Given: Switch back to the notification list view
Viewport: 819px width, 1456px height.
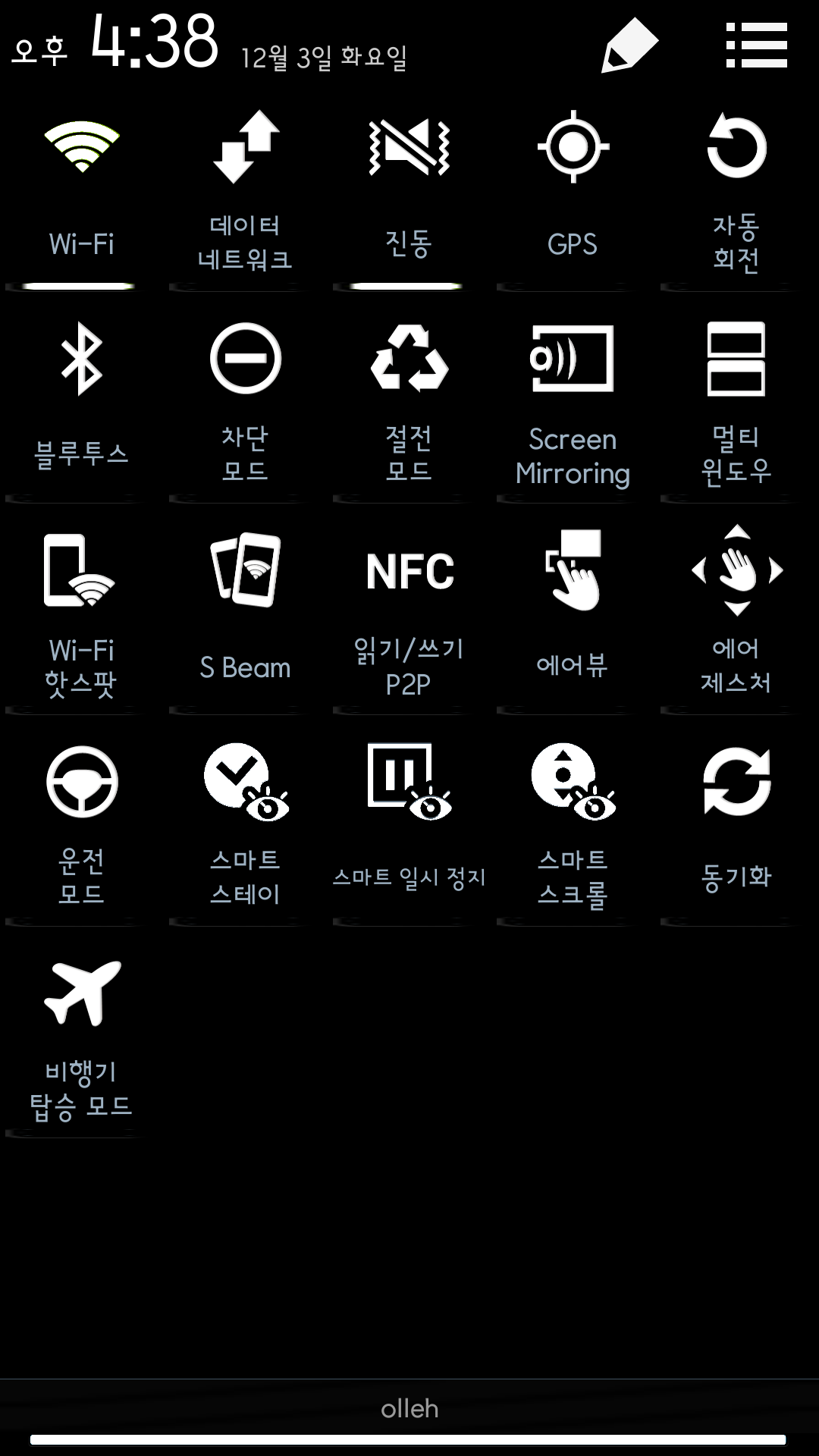Looking at the screenshot, I should click(756, 45).
